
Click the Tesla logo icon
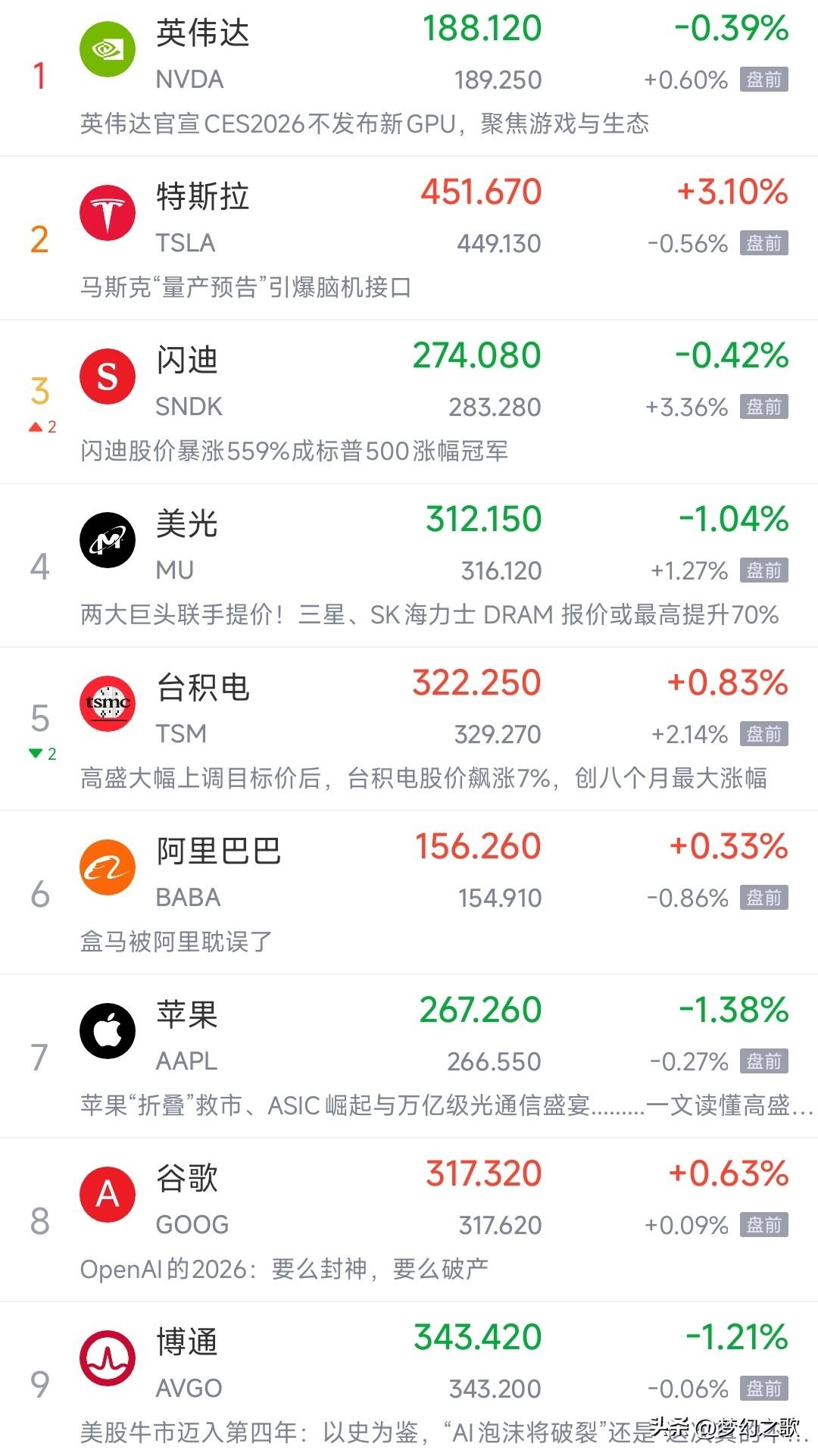pos(107,211)
